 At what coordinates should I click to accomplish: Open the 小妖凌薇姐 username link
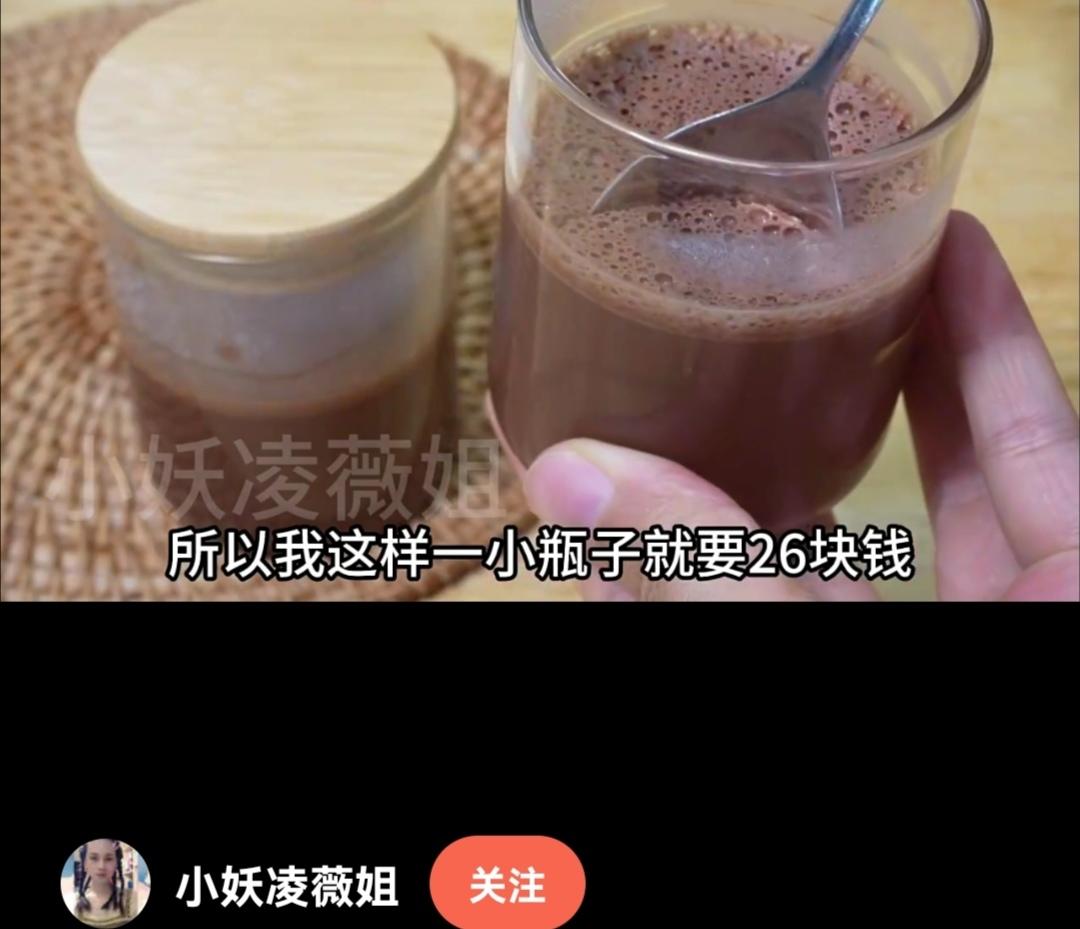pyautogui.click(x=287, y=886)
